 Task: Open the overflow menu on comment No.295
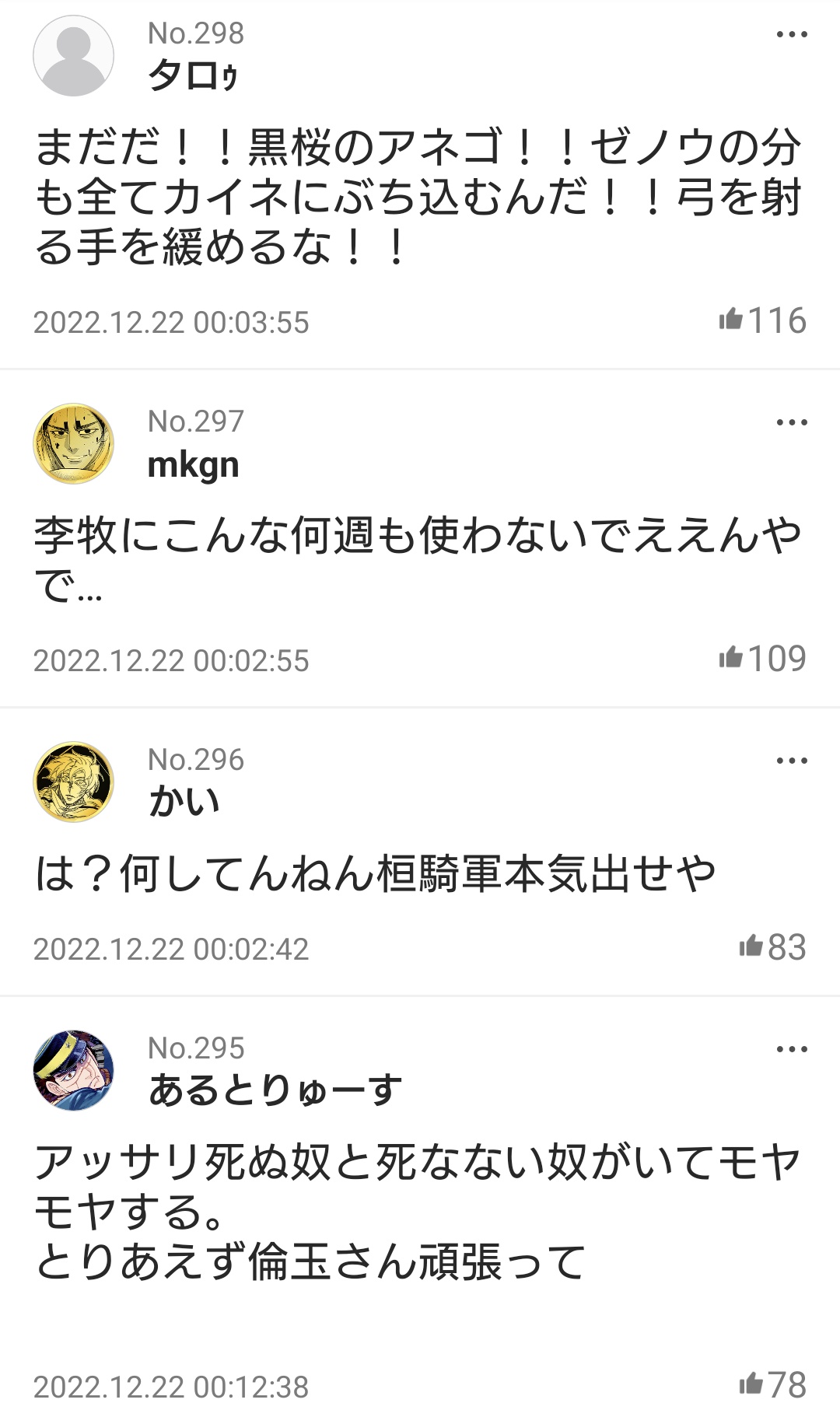pos(792,1049)
